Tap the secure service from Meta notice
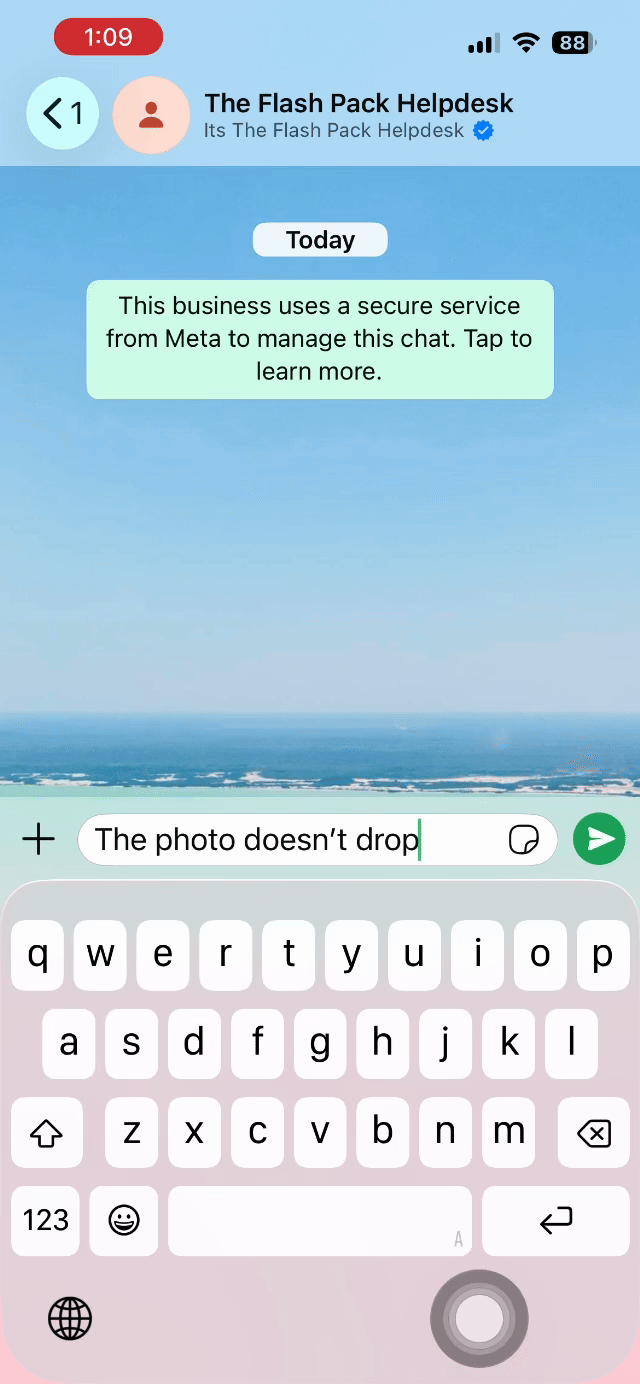Image resolution: width=640 pixels, height=1384 pixels. pos(320,339)
